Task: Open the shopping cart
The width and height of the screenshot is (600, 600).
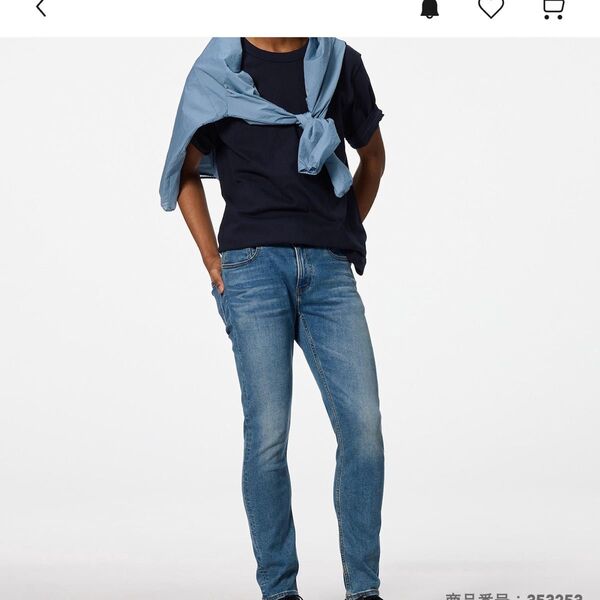Action: pyautogui.click(x=553, y=9)
